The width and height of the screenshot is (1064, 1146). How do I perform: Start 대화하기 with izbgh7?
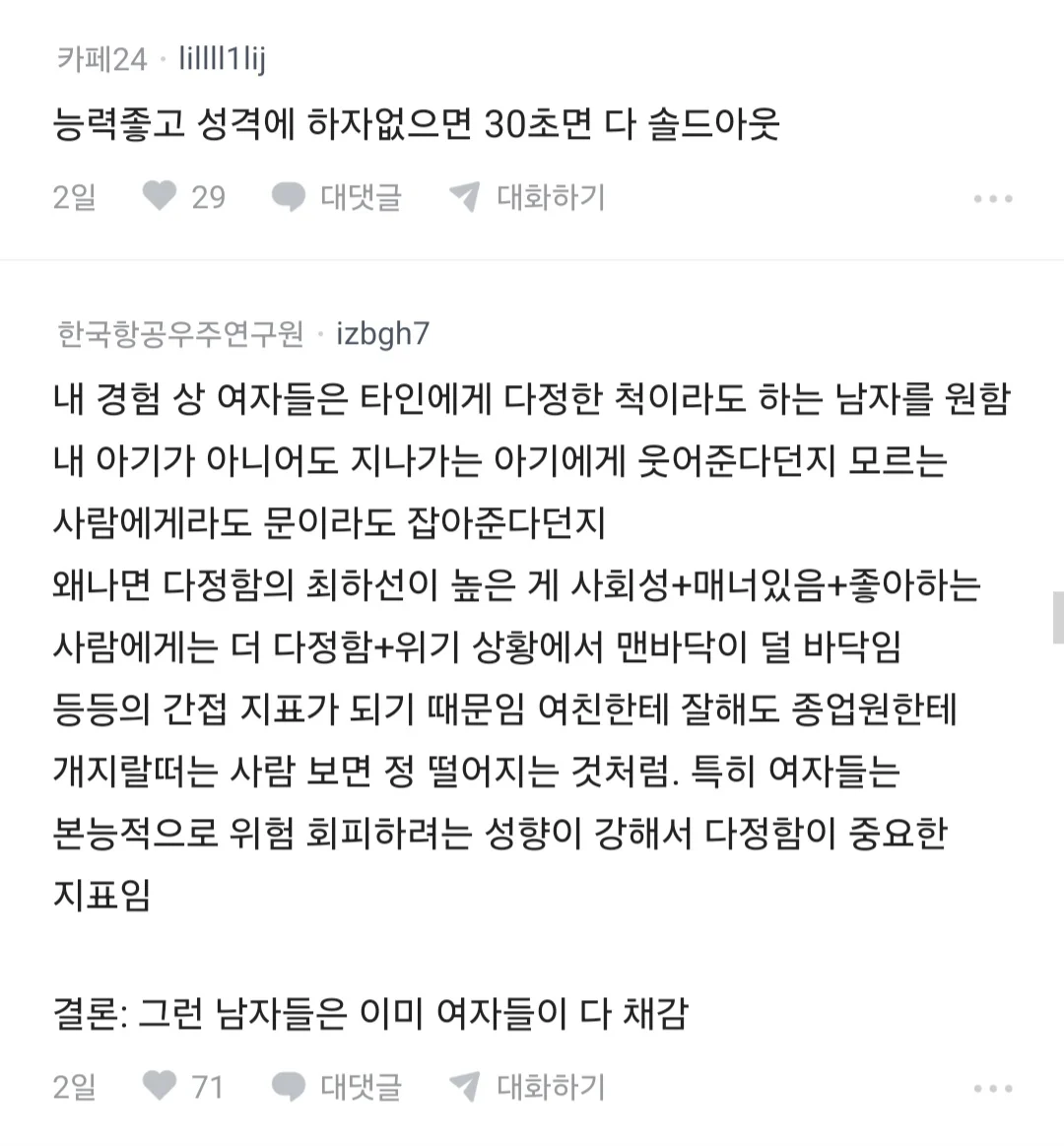click(527, 1087)
